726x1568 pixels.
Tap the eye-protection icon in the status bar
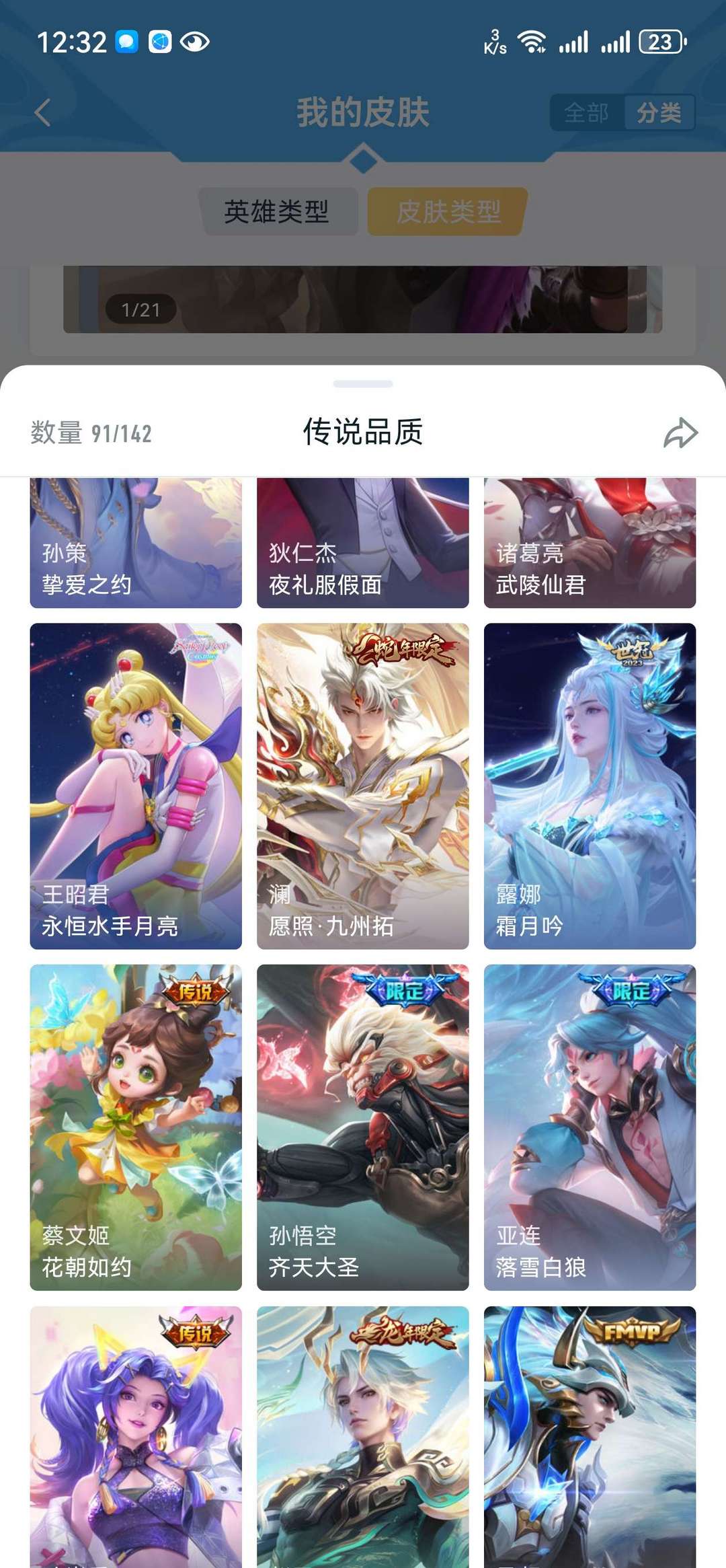click(194, 42)
